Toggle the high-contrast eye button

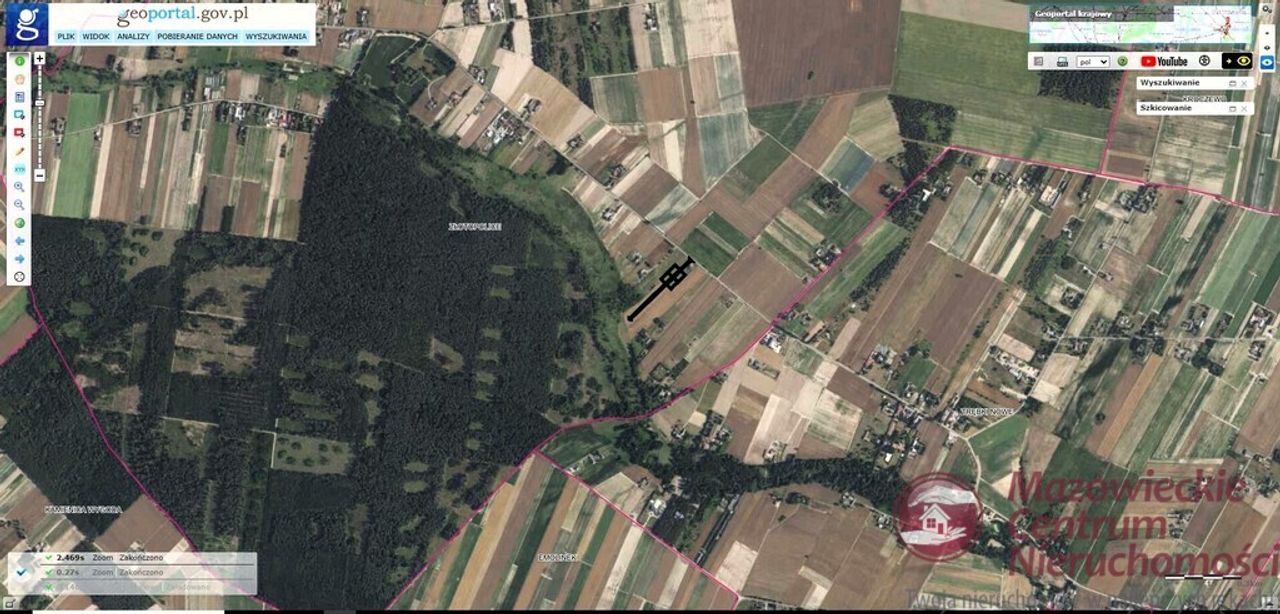(x=1237, y=61)
